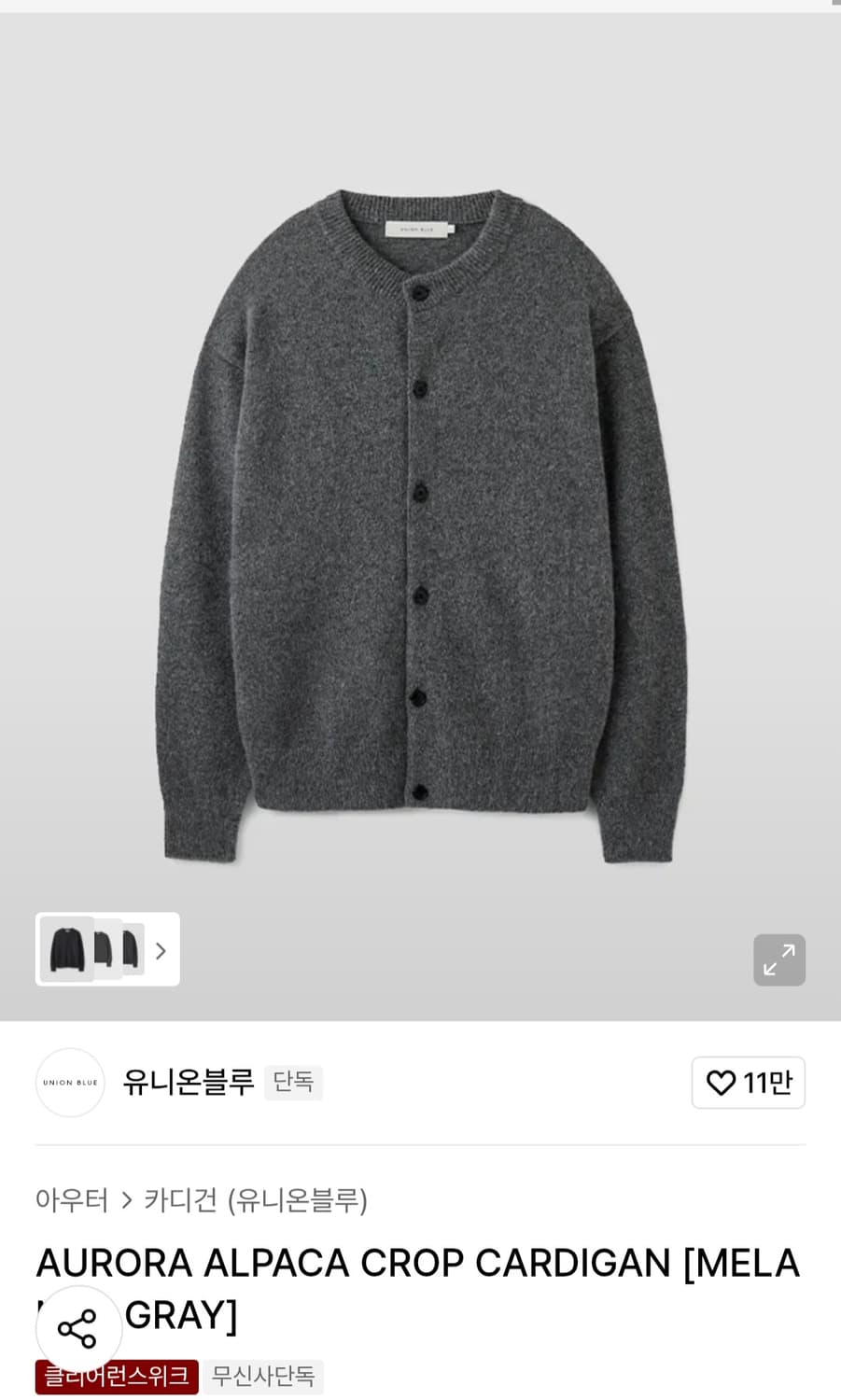Screen dimensions: 841x1400
Task: Tap the chevron next to the image thumbnails
Action: (161, 950)
